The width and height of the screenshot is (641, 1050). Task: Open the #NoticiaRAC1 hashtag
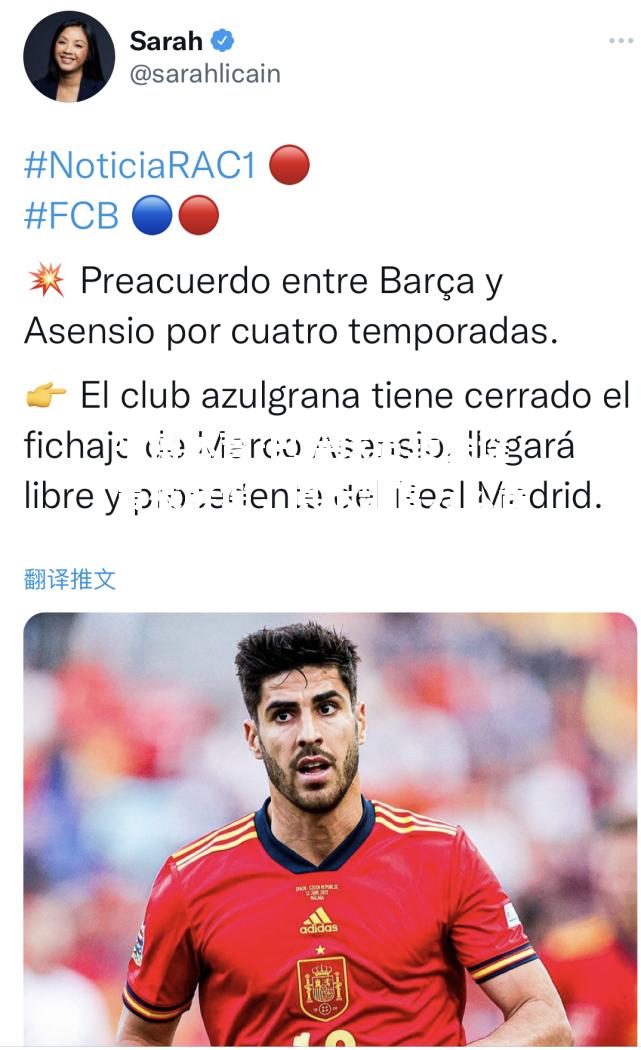(141, 166)
